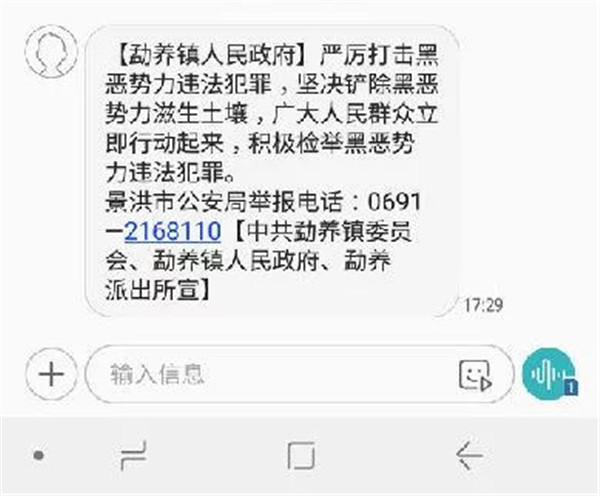Start a voice message recording
600x496 pixels.
pyautogui.click(x=547, y=375)
